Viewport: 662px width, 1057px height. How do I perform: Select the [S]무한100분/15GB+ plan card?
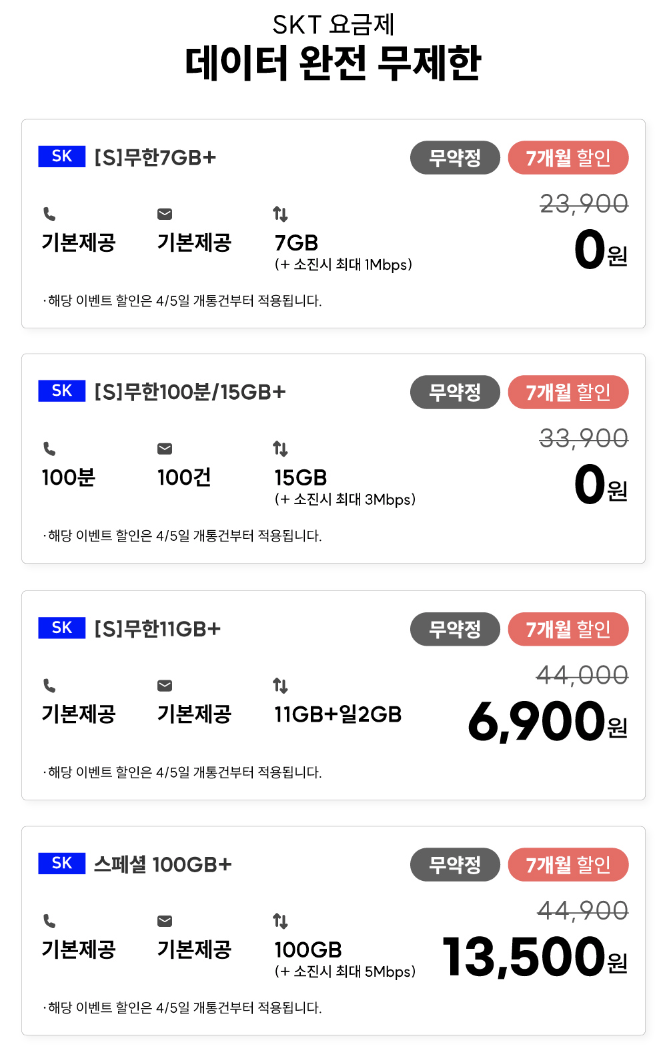click(x=333, y=459)
